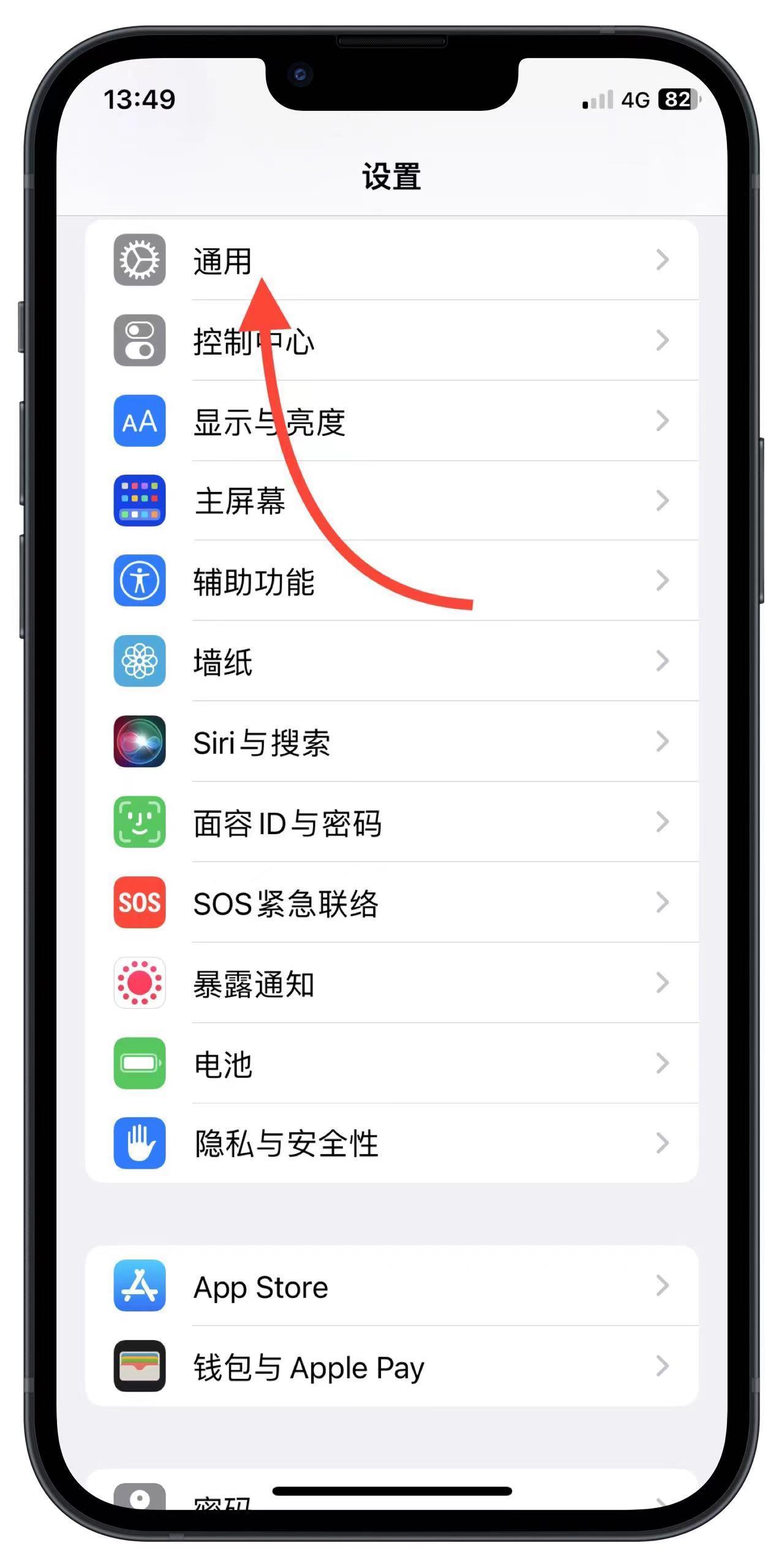
Task: Go to 钱包与 Apple Pay settings
Action: click(x=392, y=1366)
